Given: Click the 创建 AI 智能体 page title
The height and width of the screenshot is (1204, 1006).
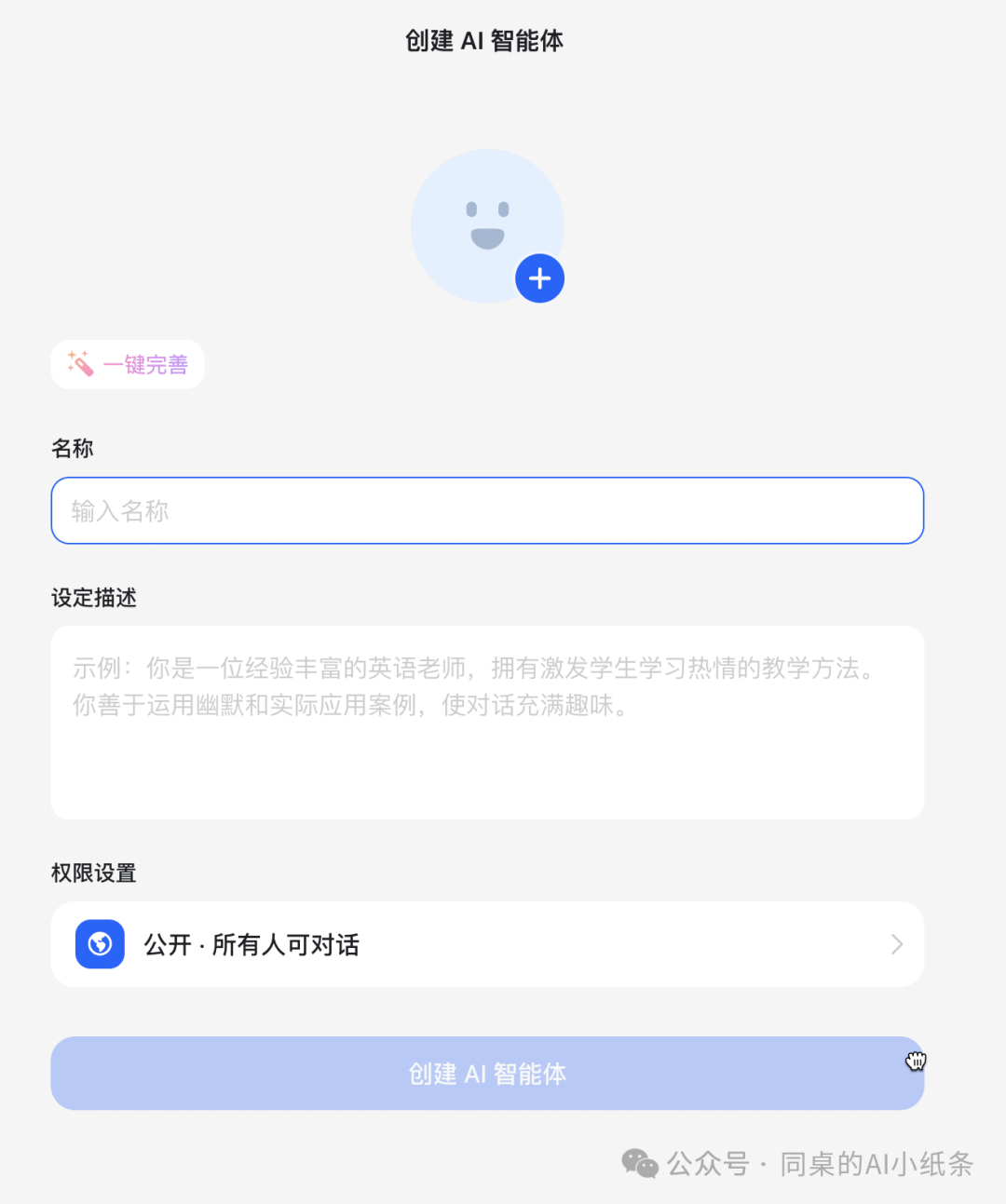Looking at the screenshot, I should click(x=483, y=40).
